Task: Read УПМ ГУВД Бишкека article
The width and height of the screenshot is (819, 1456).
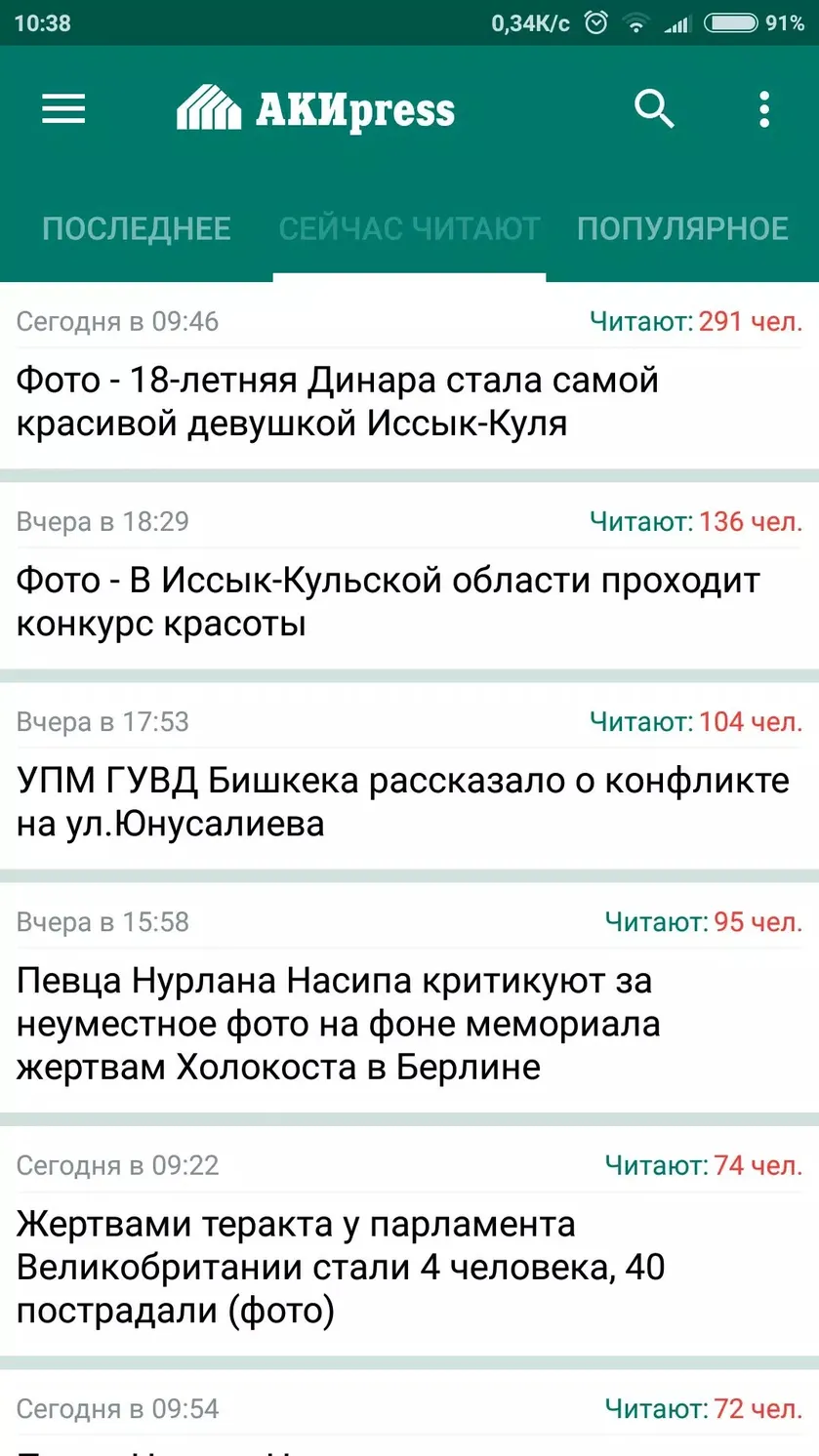Action: (409, 776)
